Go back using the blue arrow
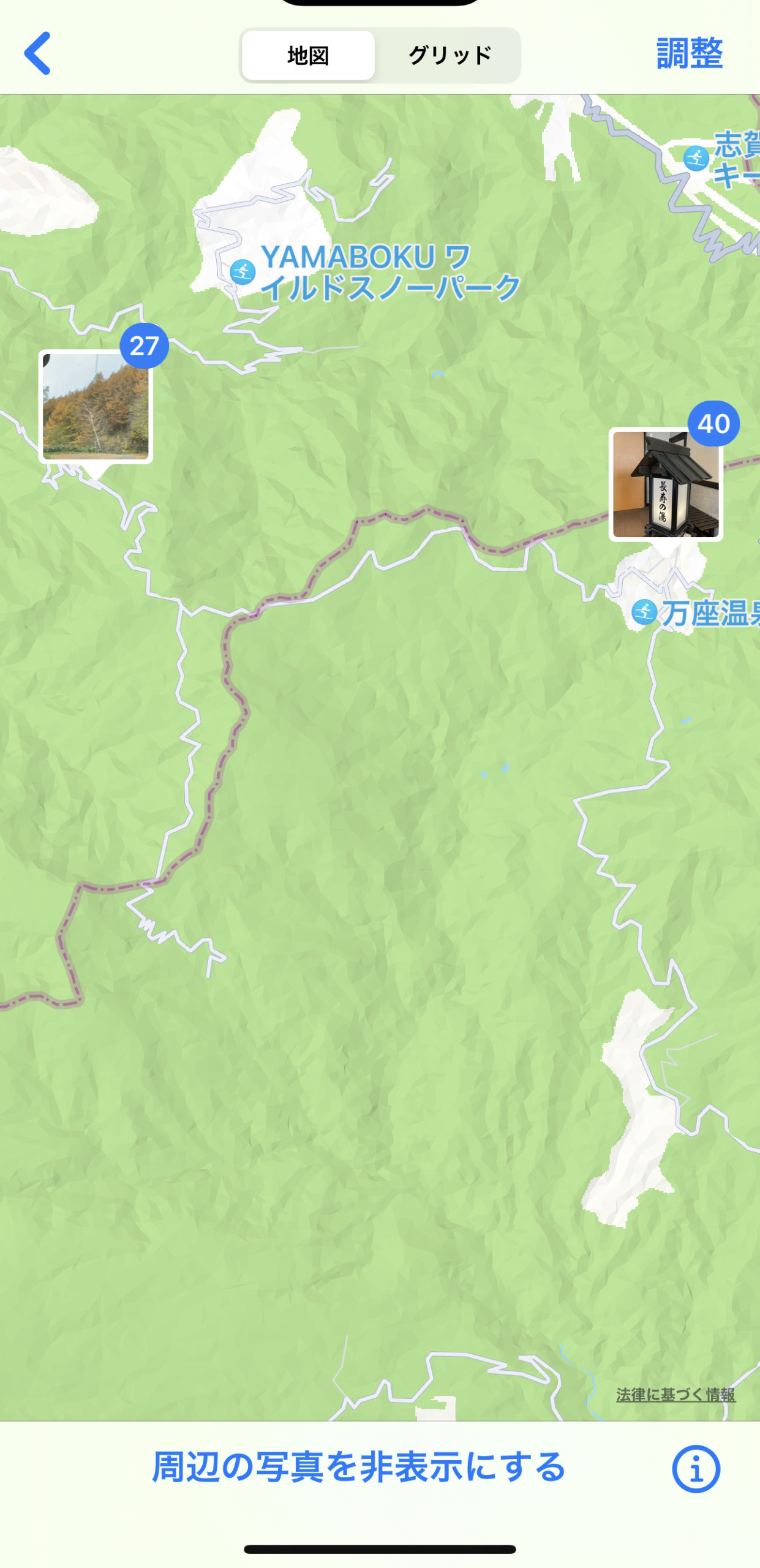 (37, 54)
